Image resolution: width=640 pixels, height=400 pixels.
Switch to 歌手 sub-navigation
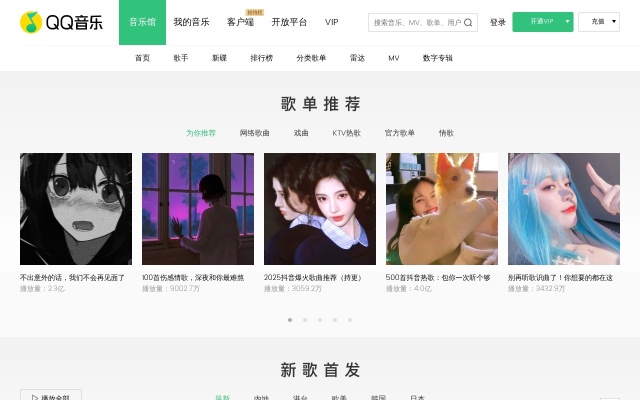point(180,58)
